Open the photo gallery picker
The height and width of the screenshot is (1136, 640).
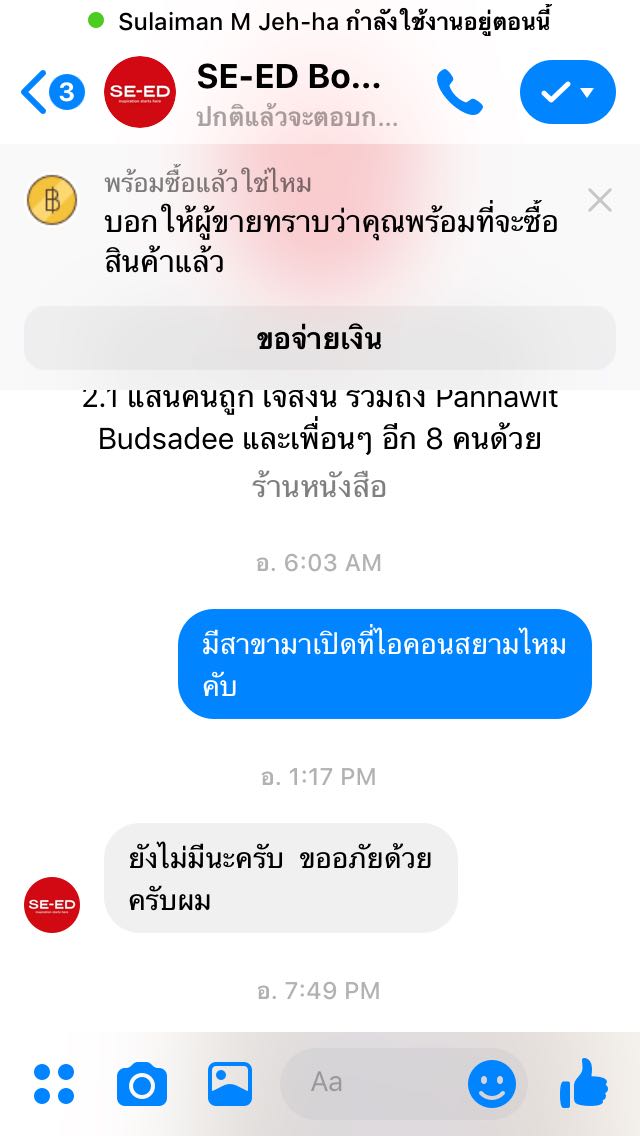coord(230,1084)
